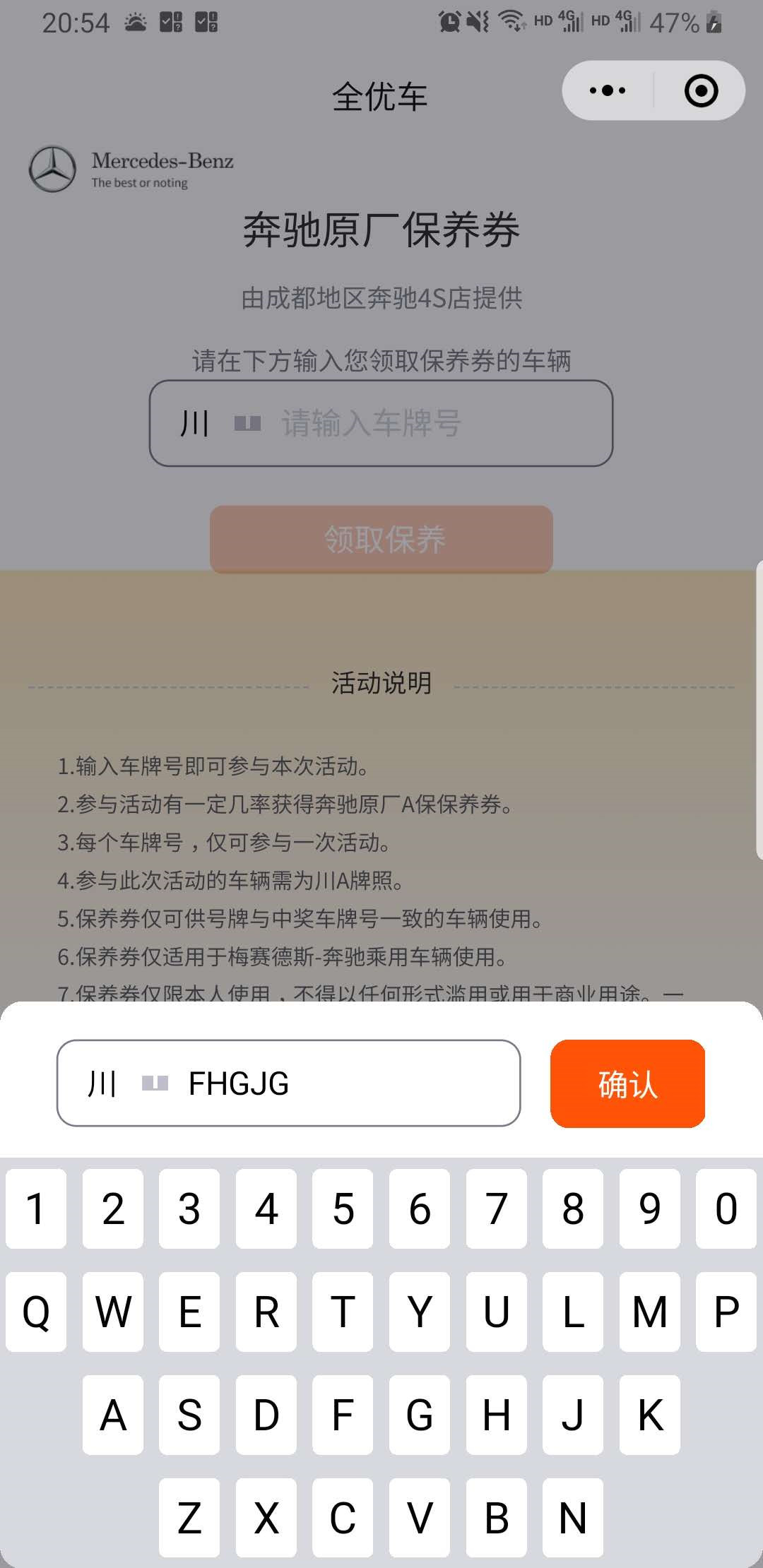Tap the K key
The height and width of the screenshot is (1568, 763).
(650, 1415)
